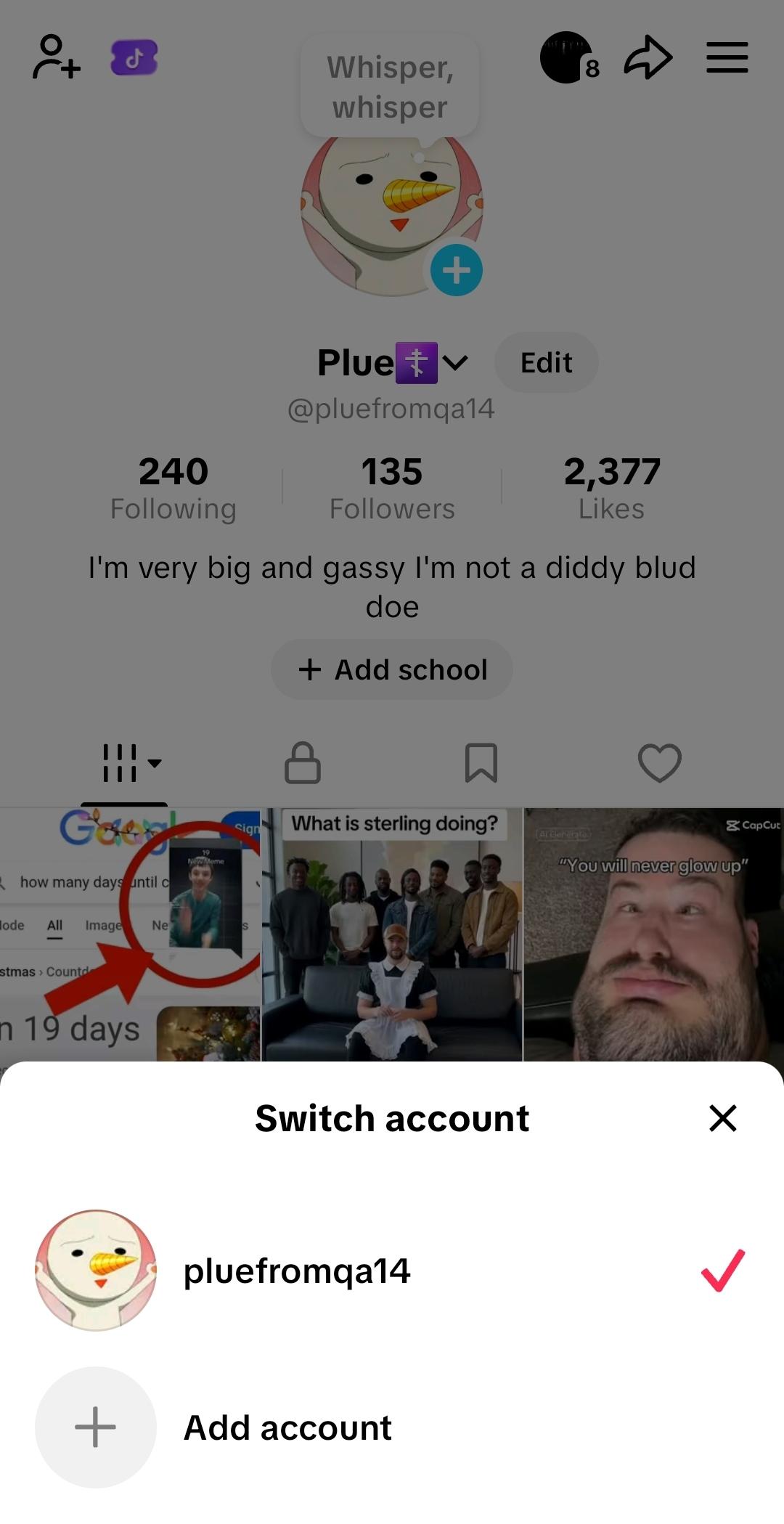
Task: Switch to the saved bookmarks tab
Action: point(481,762)
